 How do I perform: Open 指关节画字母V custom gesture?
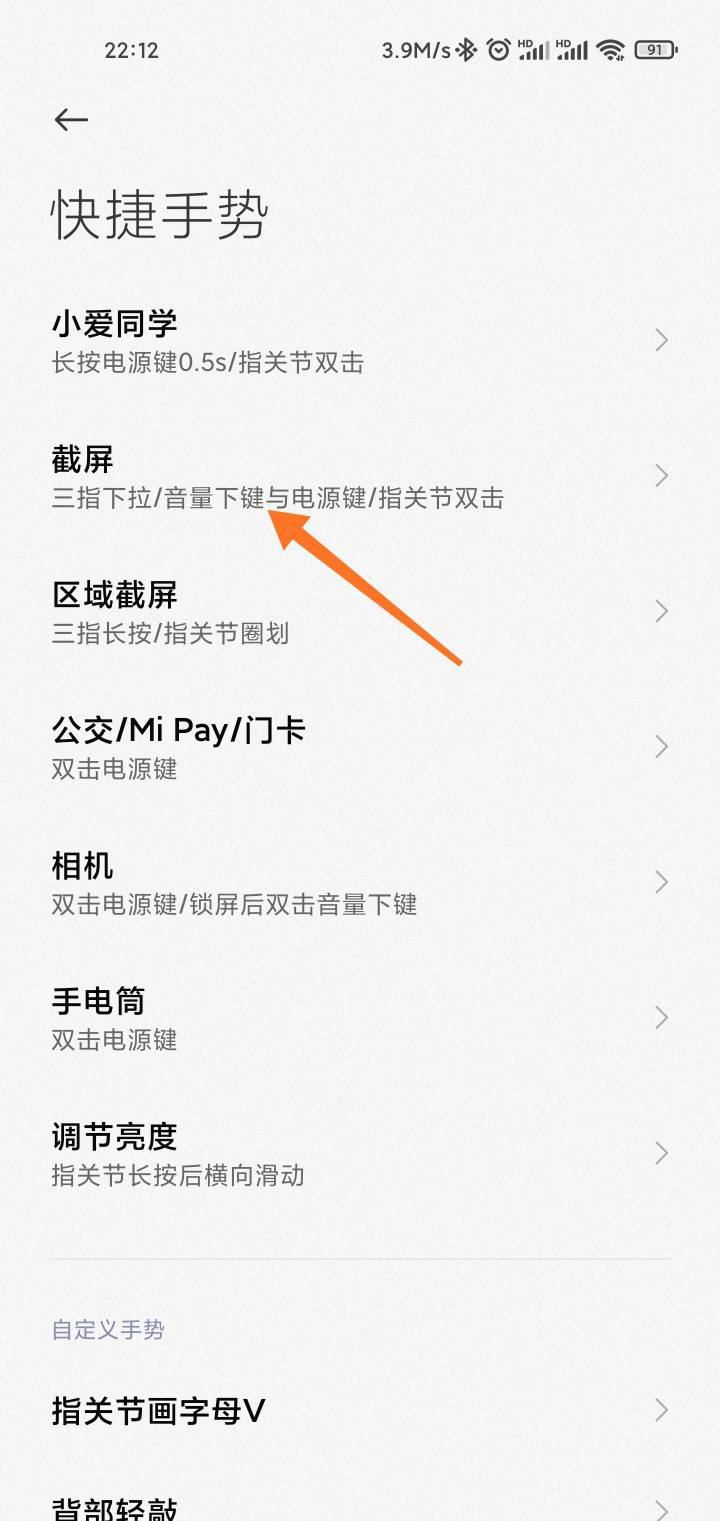click(x=360, y=1411)
